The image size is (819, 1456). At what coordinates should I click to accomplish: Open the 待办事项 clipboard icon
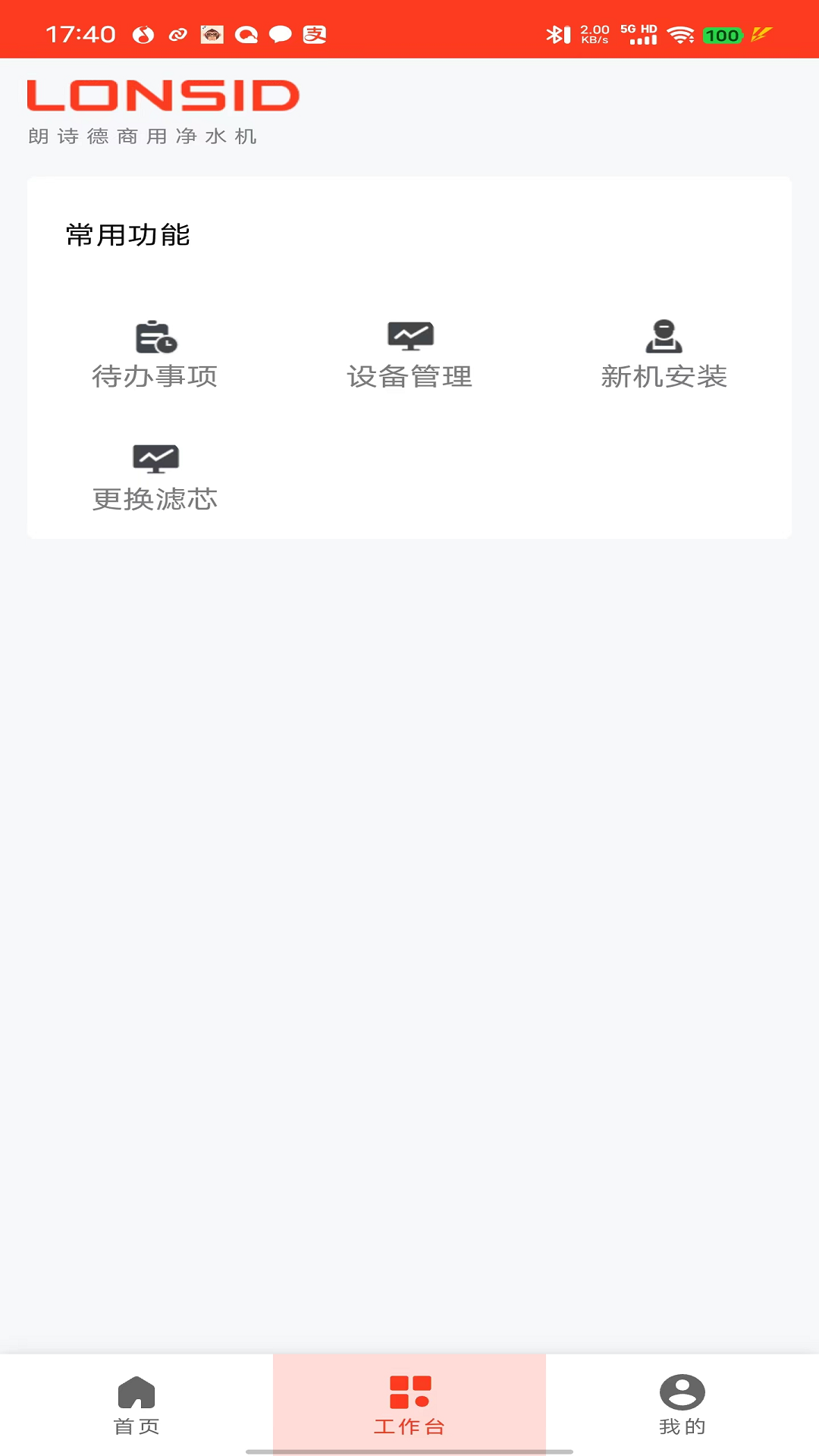154,337
